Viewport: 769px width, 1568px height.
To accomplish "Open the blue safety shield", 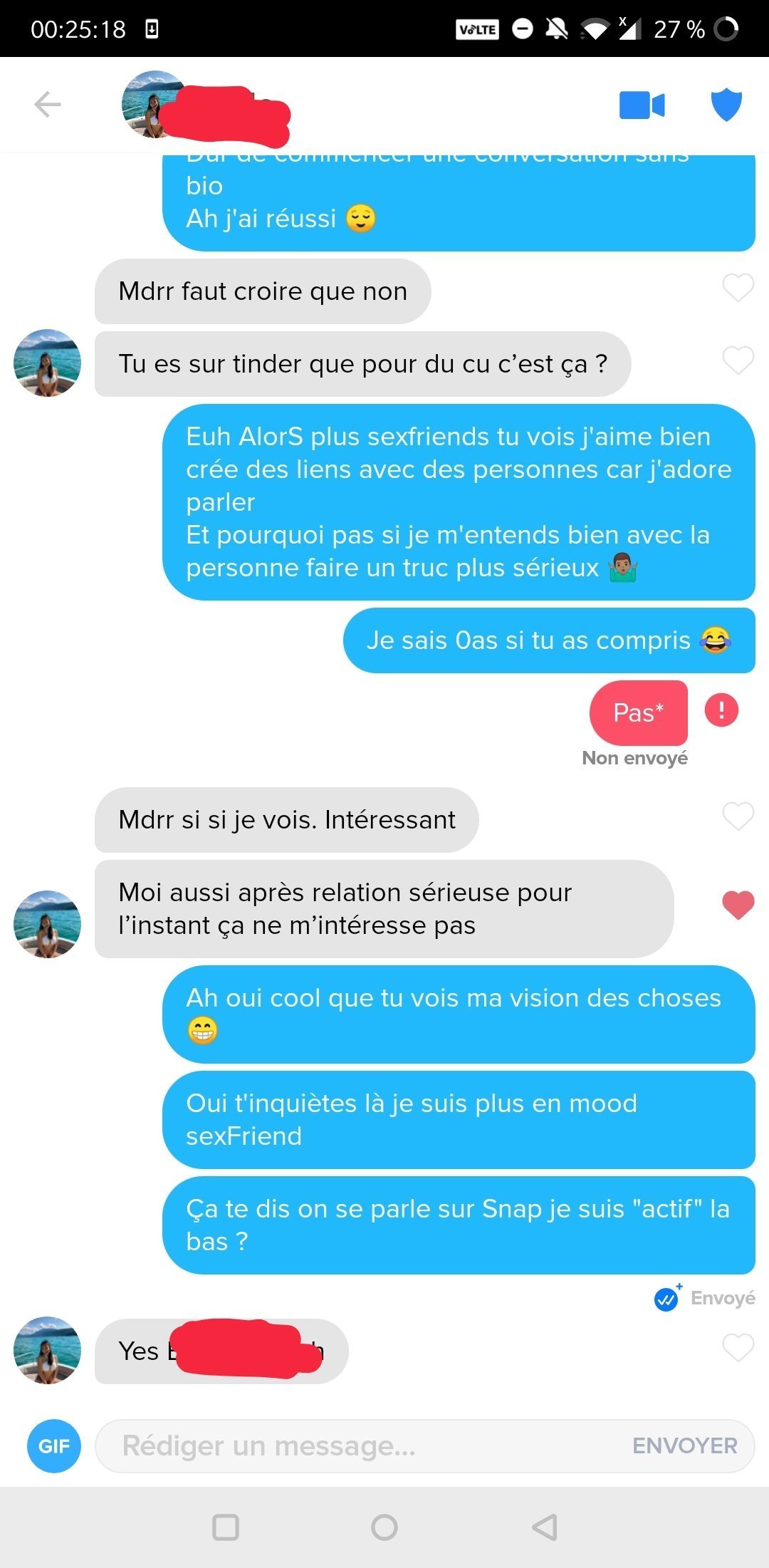I will tap(726, 105).
